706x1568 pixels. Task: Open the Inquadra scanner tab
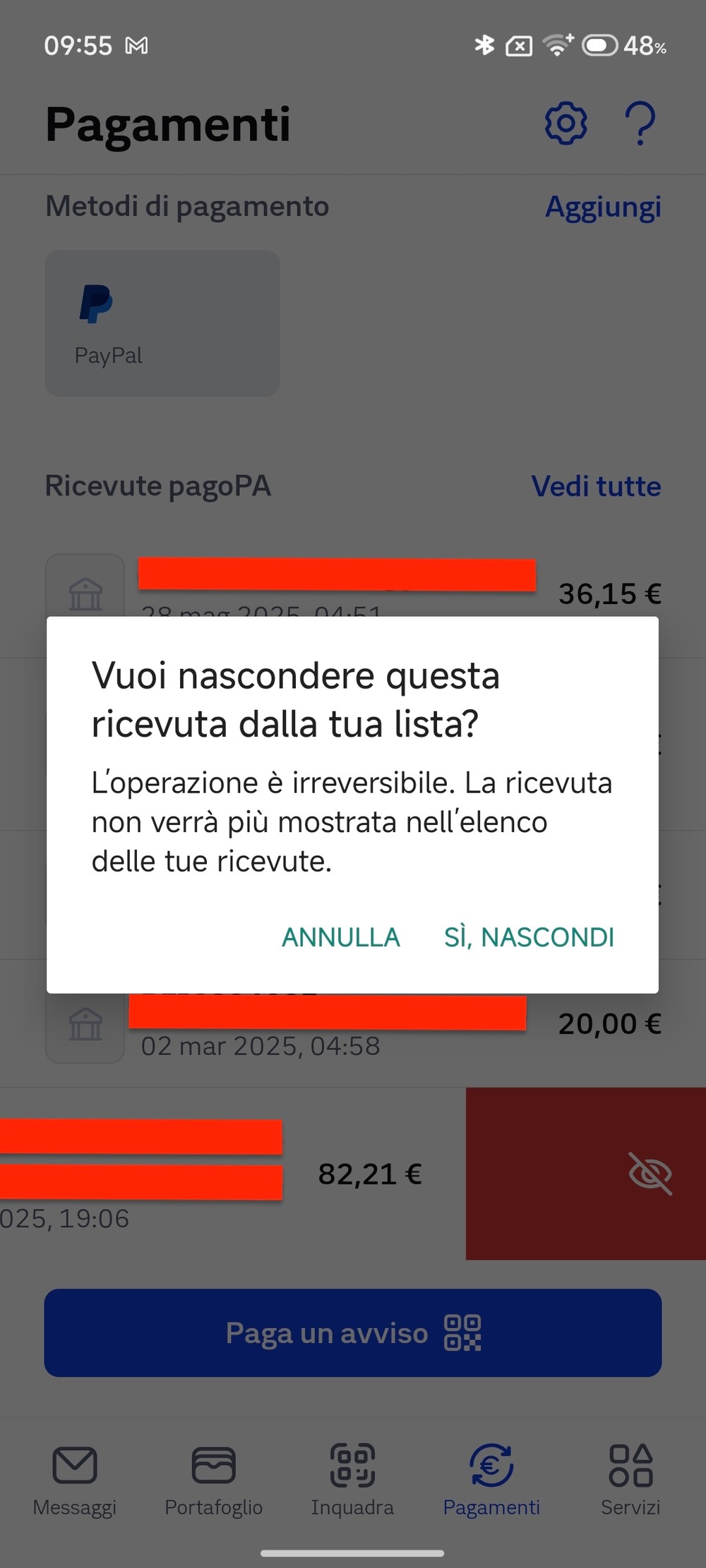click(x=352, y=1480)
